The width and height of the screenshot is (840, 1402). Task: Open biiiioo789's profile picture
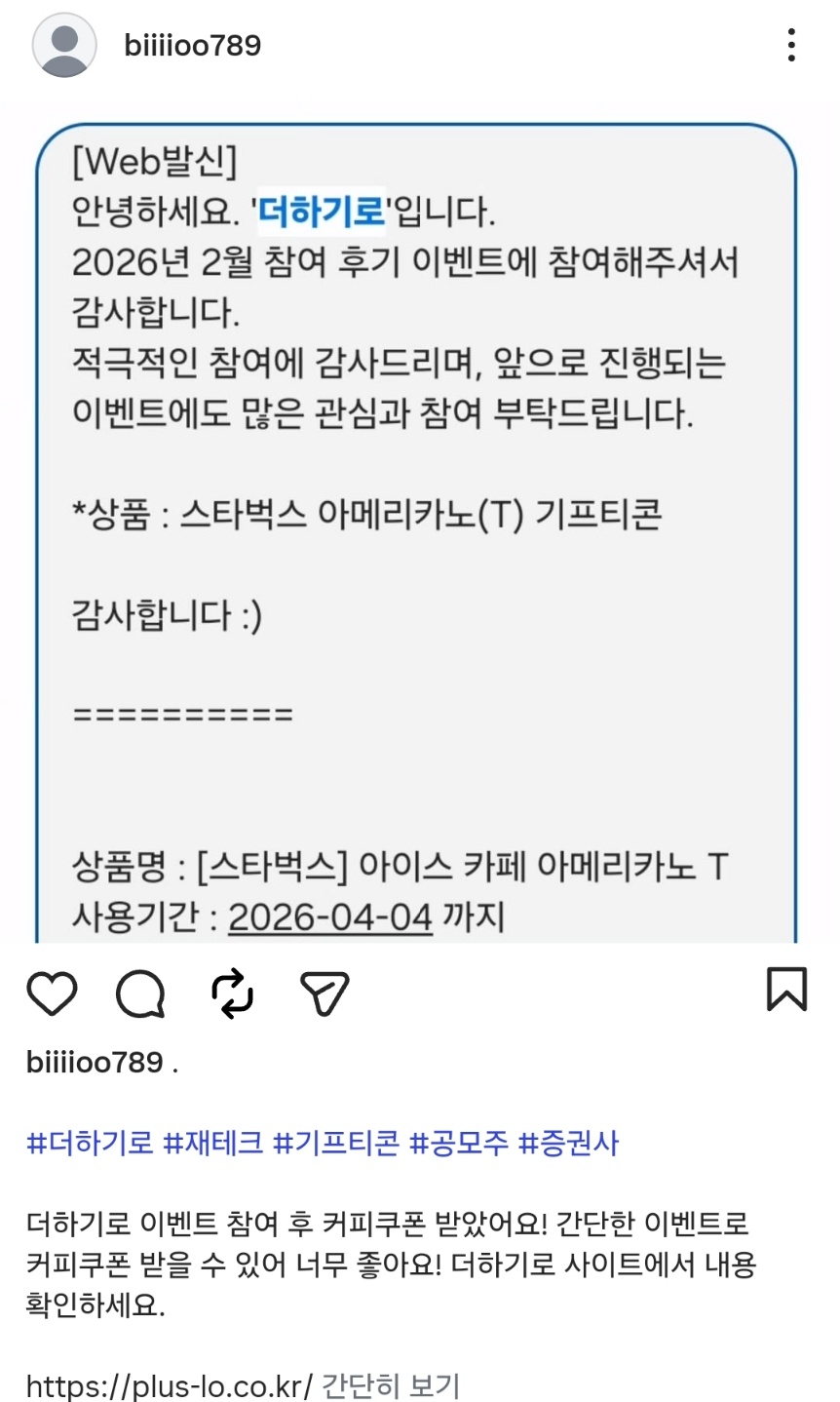(64, 42)
